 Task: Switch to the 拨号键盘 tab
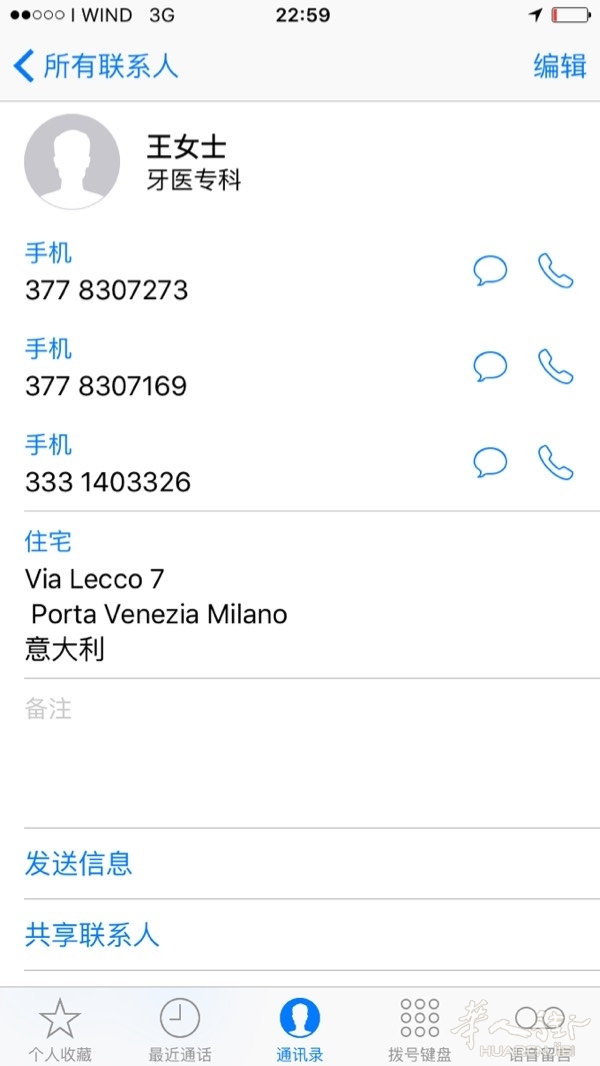[420, 1028]
